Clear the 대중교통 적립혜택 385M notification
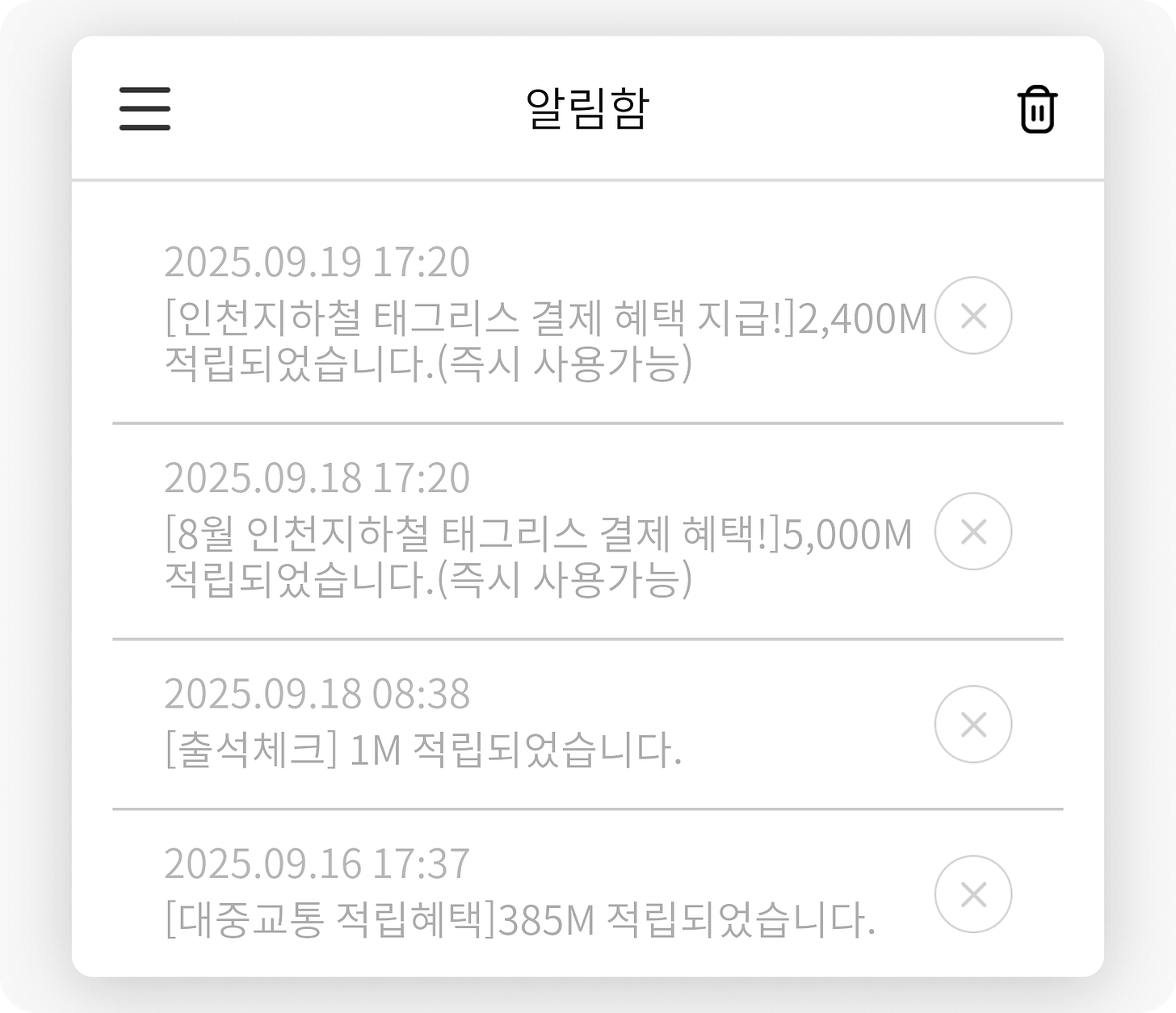Screen dimensions: 1176x1013 coord(973,894)
